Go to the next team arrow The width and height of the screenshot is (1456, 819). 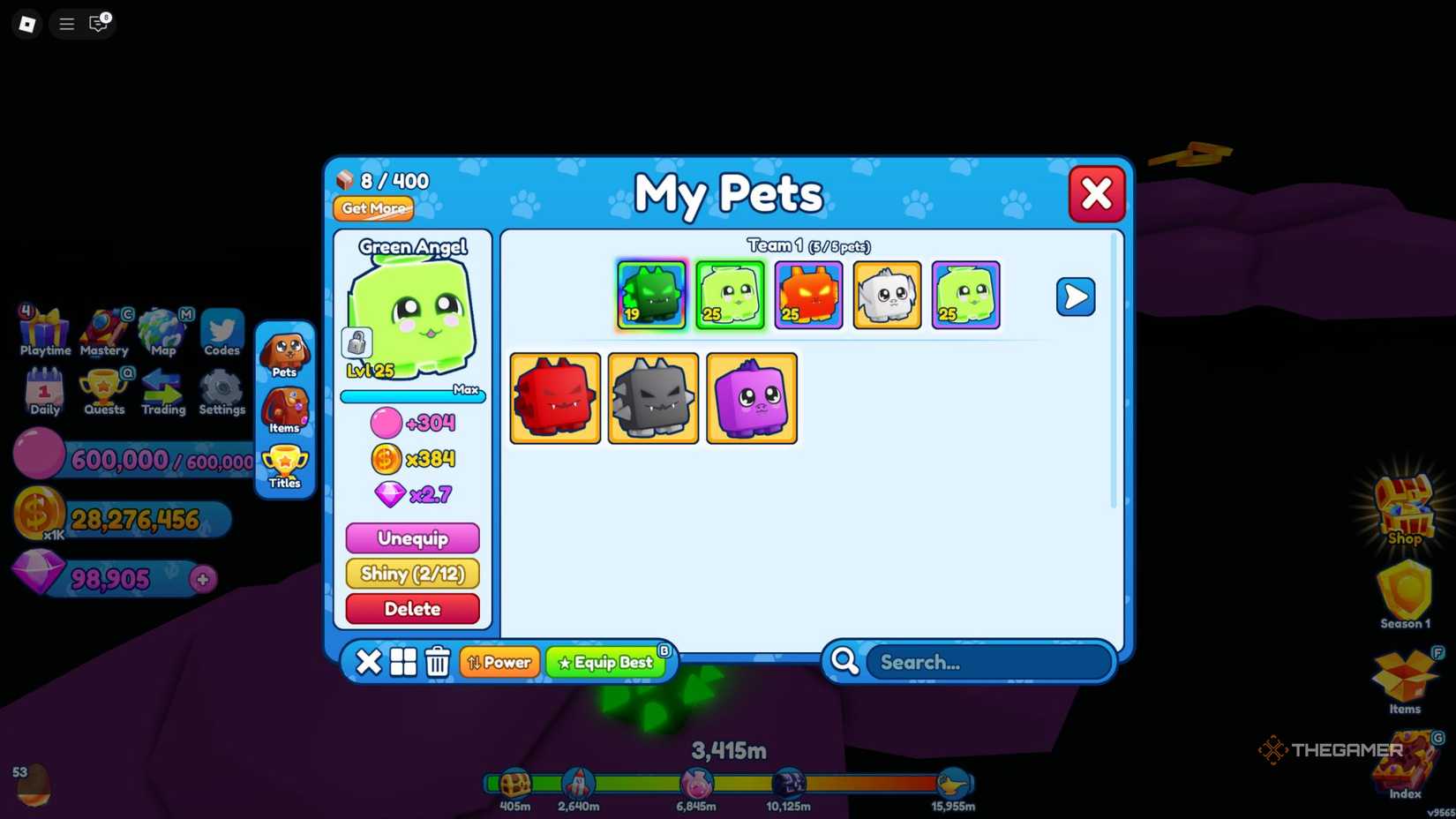(1075, 297)
